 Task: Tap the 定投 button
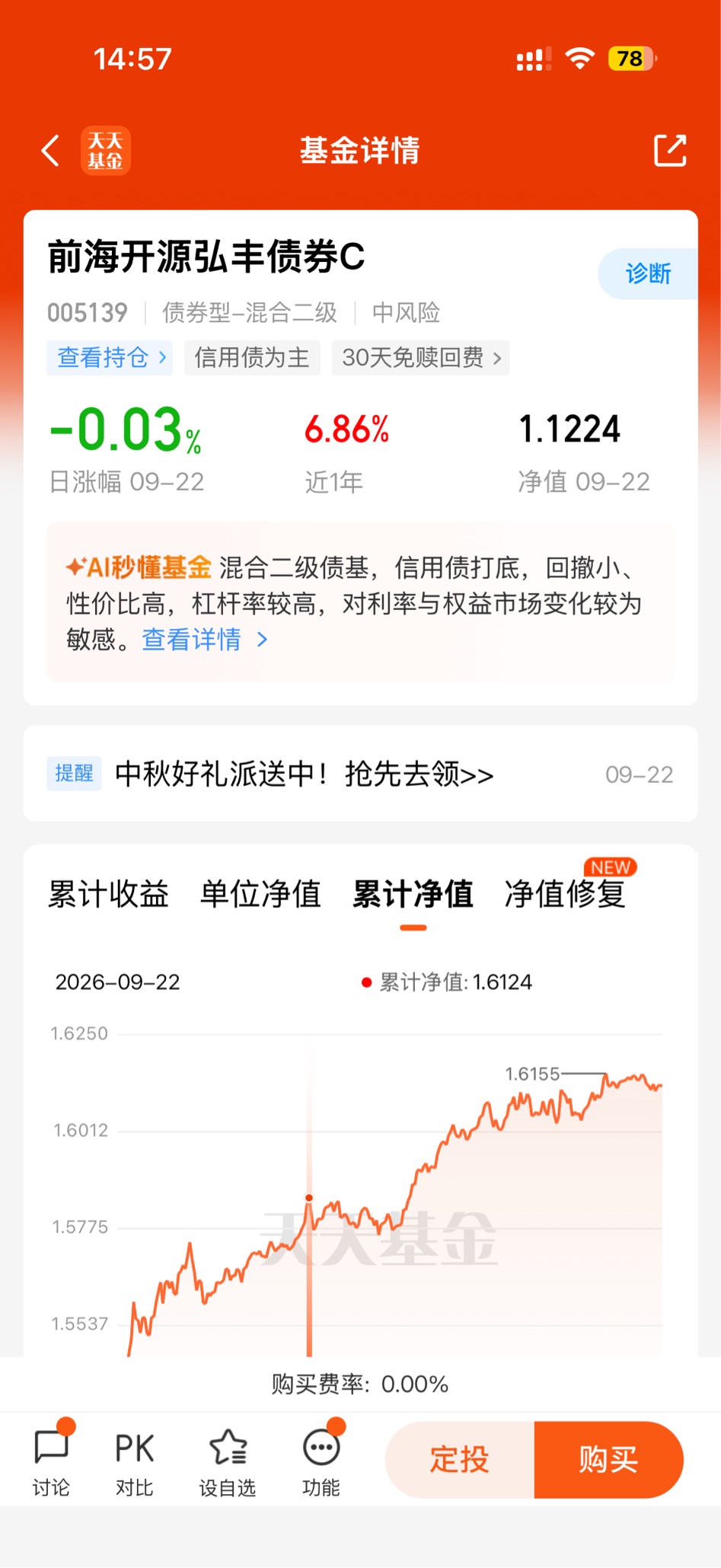(460, 1460)
